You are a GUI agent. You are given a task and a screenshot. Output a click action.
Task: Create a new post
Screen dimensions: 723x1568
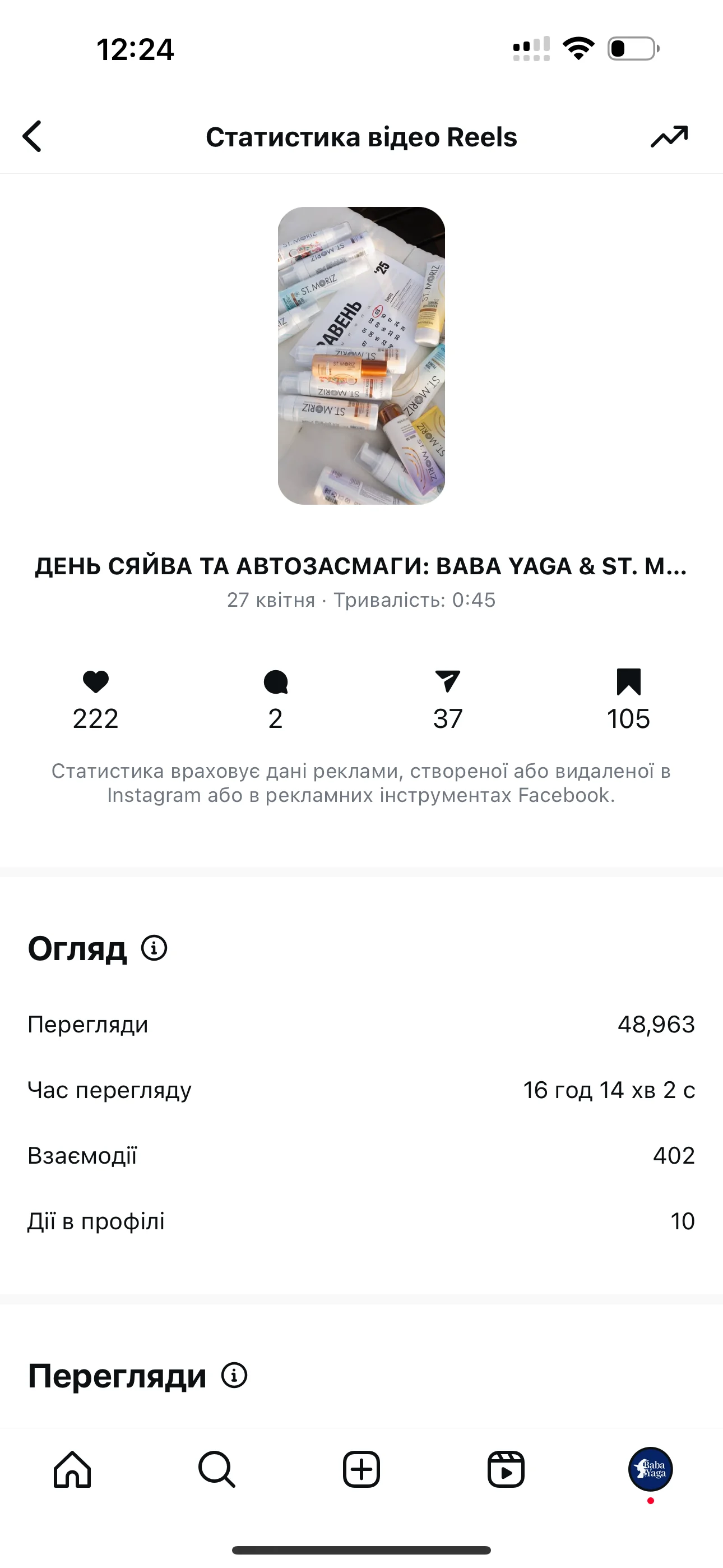(361, 1469)
